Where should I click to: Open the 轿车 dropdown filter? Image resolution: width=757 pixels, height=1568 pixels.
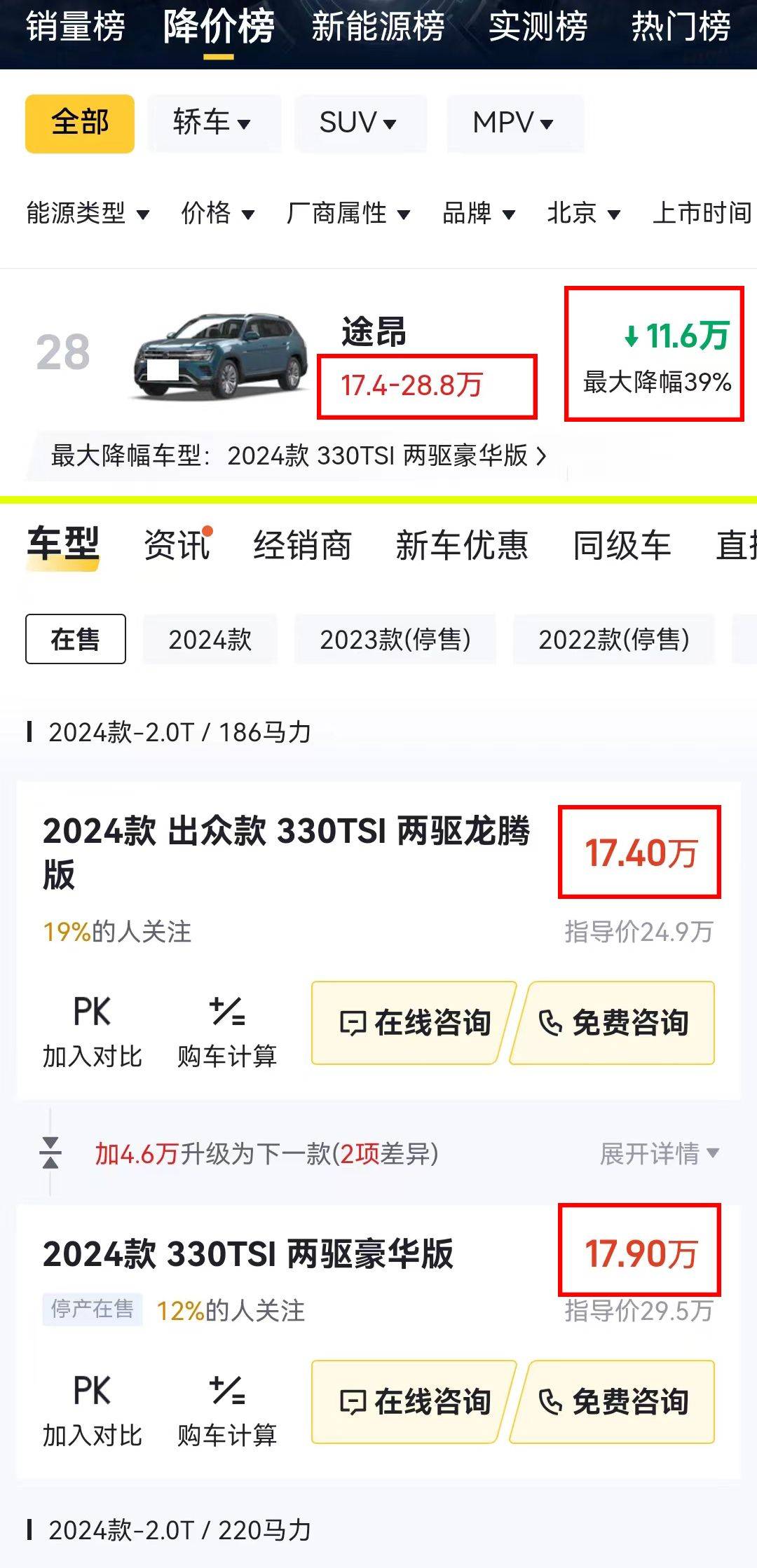click(214, 123)
